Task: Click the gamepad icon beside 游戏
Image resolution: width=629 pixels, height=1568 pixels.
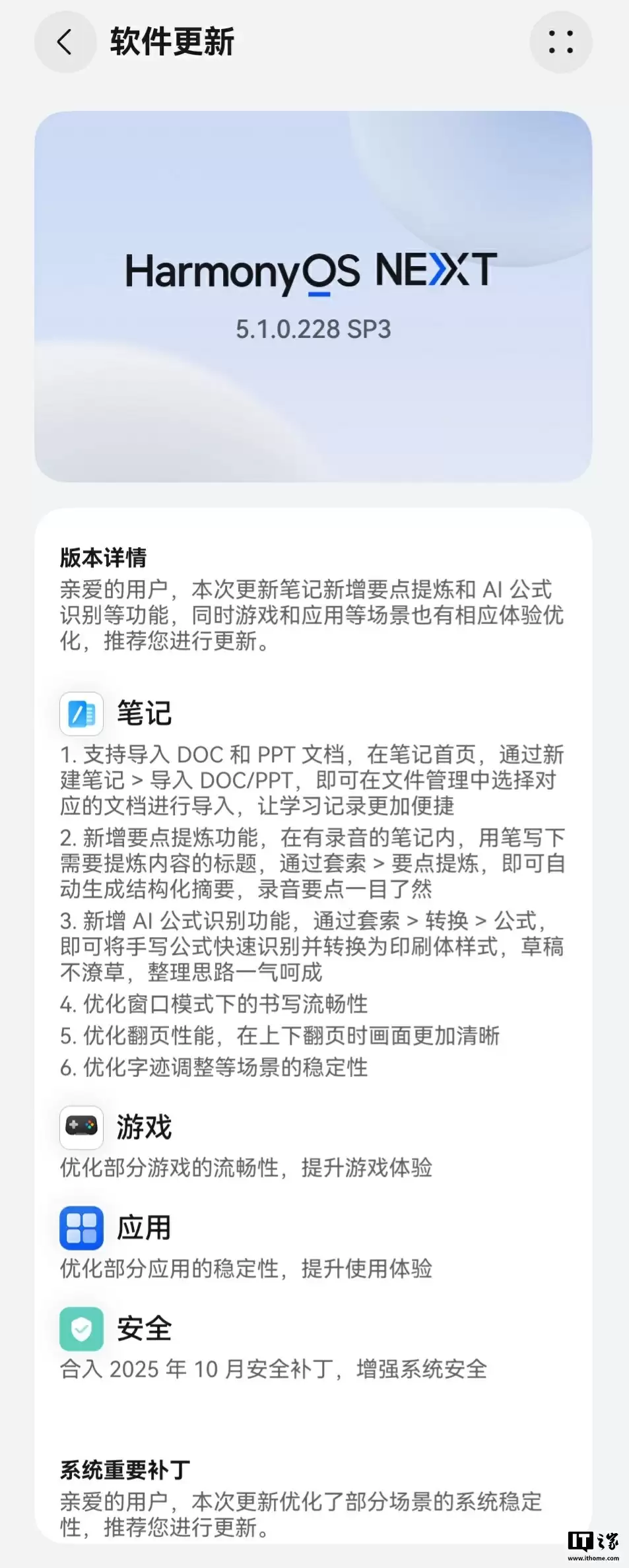Action: [81, 1127]
